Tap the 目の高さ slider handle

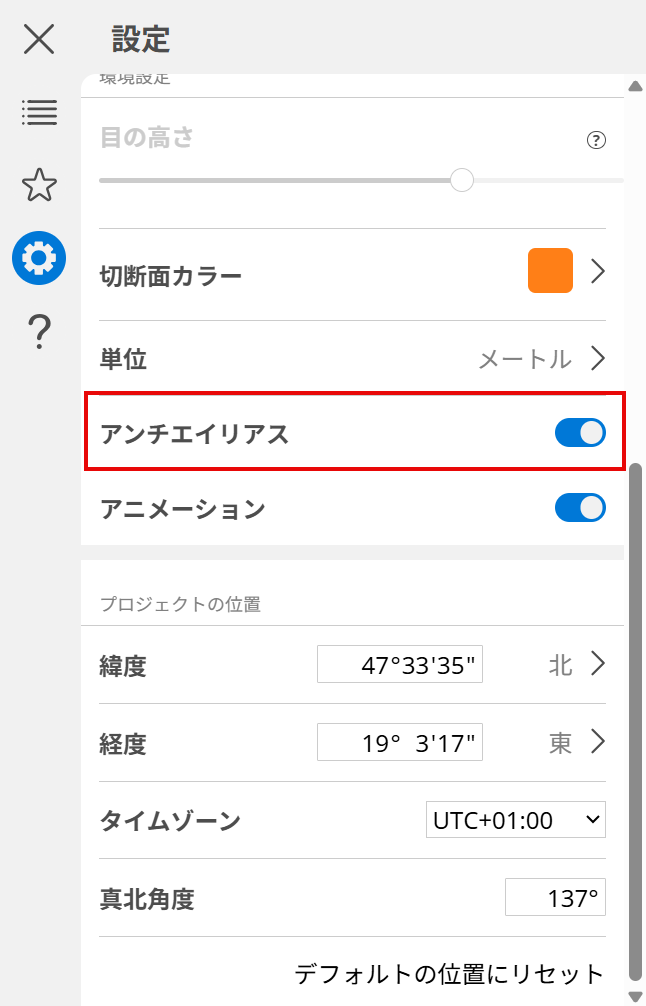[461, 180]
